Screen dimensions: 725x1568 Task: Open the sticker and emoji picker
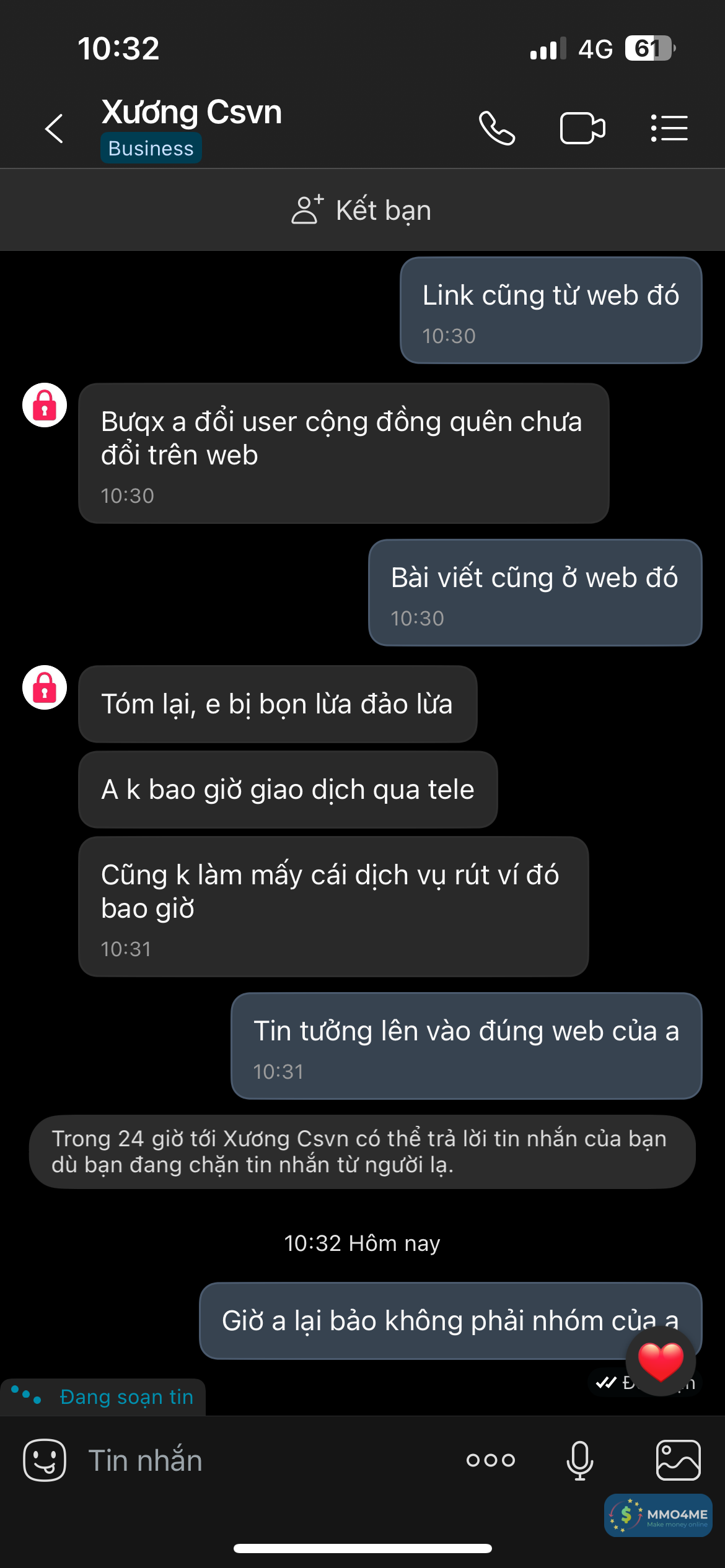[45, 1460]
